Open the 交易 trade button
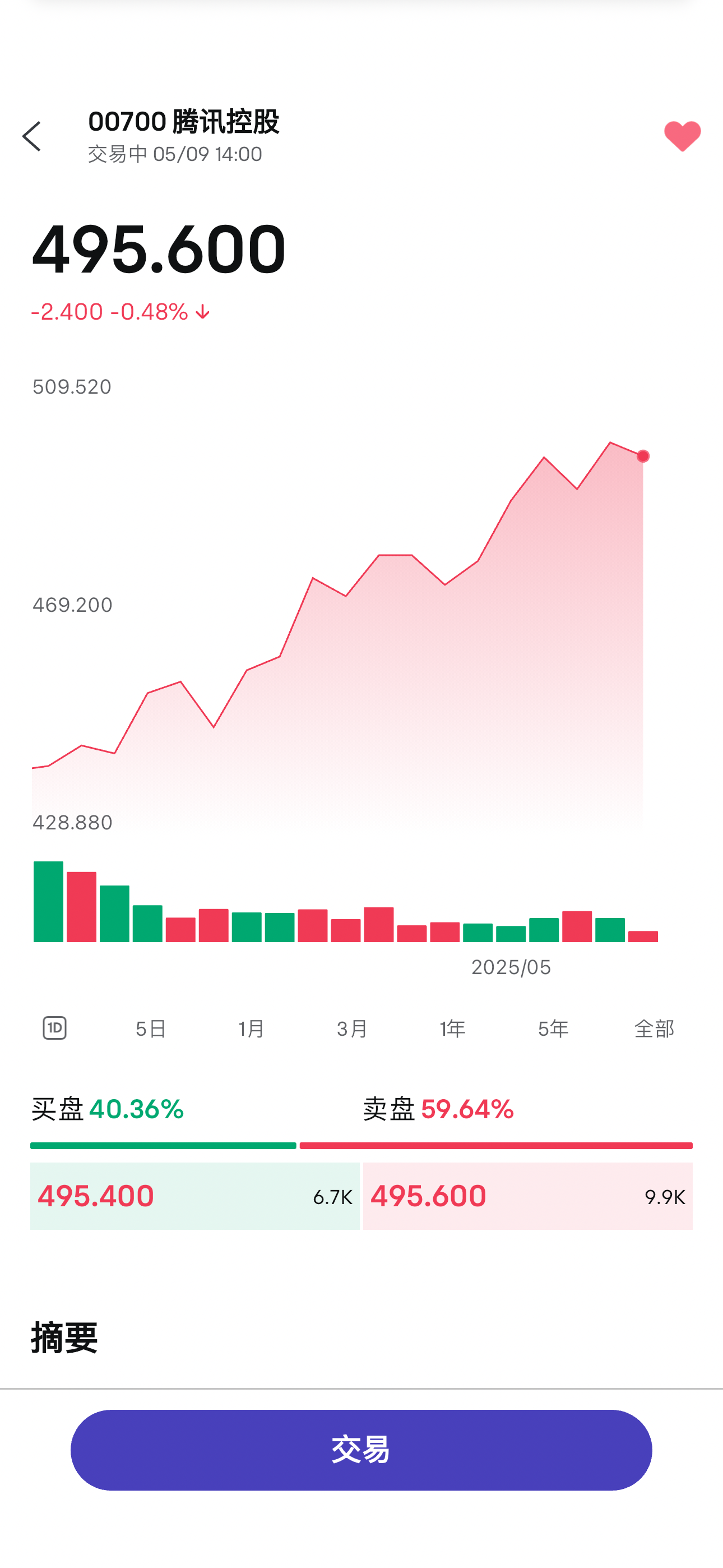This screenshot has width=723, height=1568. coord(361,1449)
